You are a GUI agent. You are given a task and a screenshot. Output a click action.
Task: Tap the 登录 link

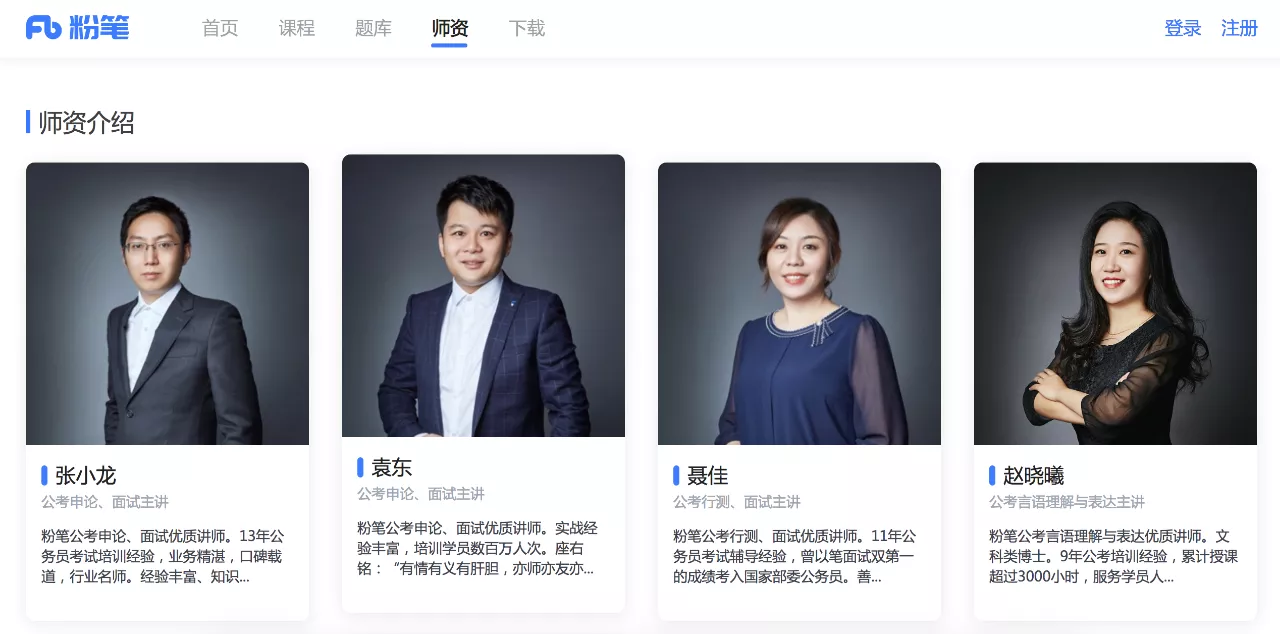(1183, 29)
